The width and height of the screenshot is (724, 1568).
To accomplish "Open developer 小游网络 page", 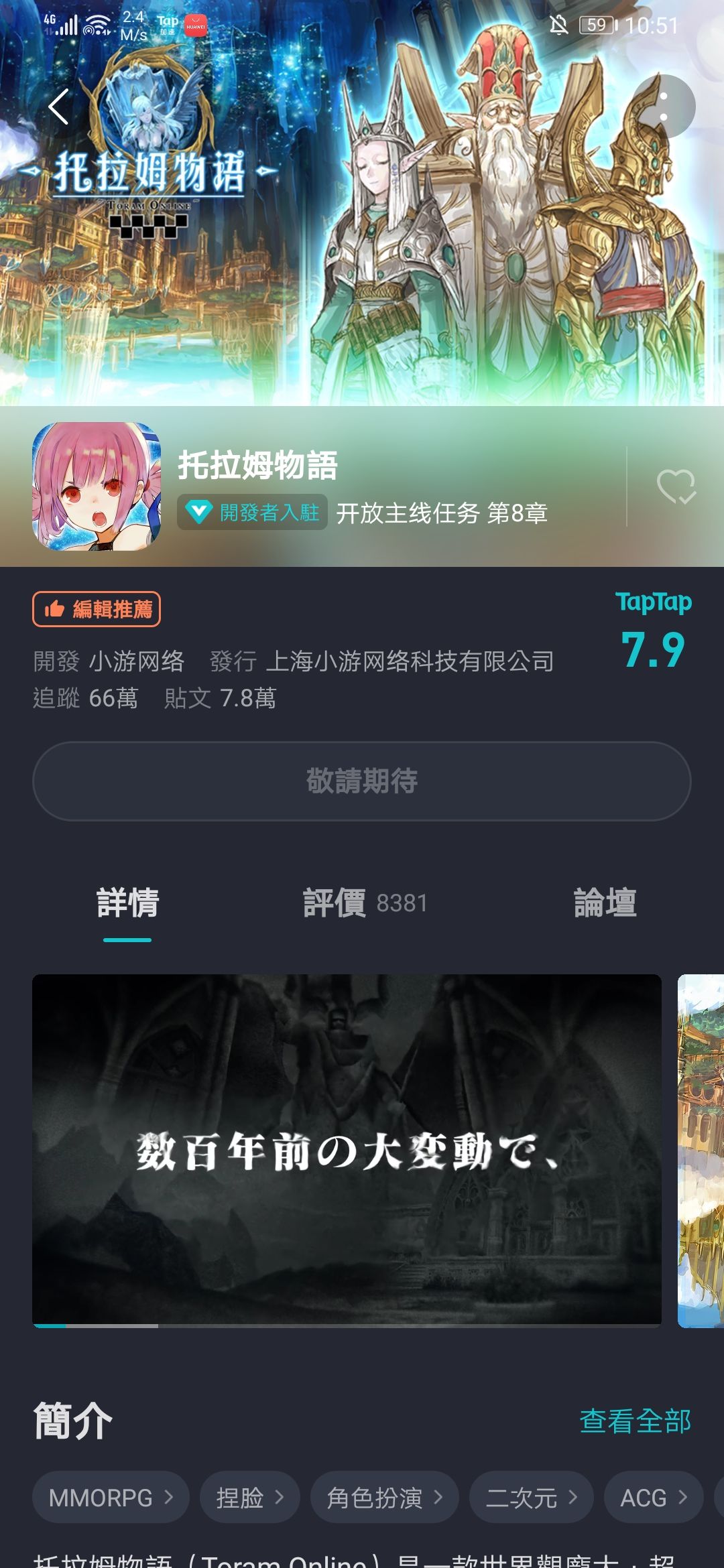I will point(136,661).
